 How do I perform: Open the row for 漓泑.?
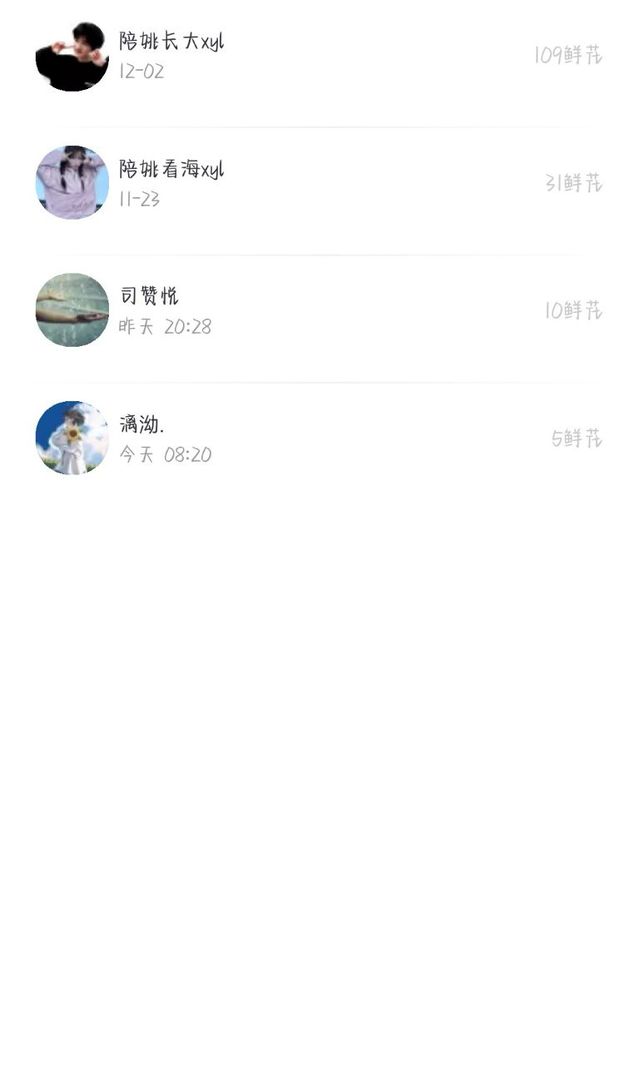click(320, 438)
